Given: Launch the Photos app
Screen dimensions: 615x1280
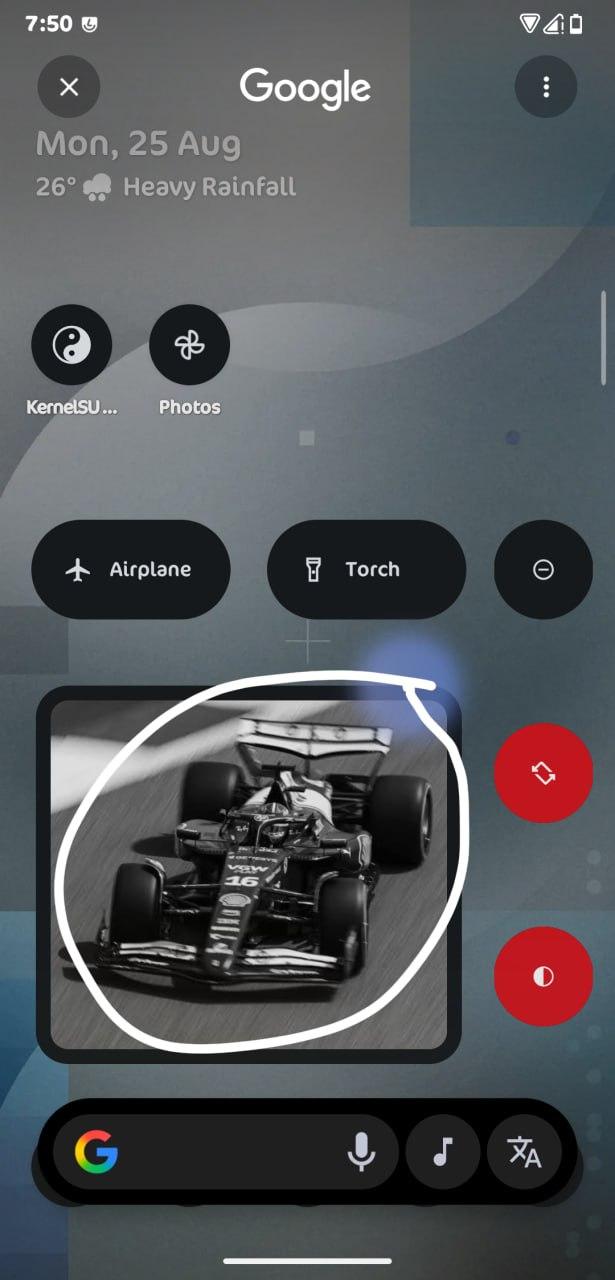Looking at the screenshot, I should (x=189, y=345).
